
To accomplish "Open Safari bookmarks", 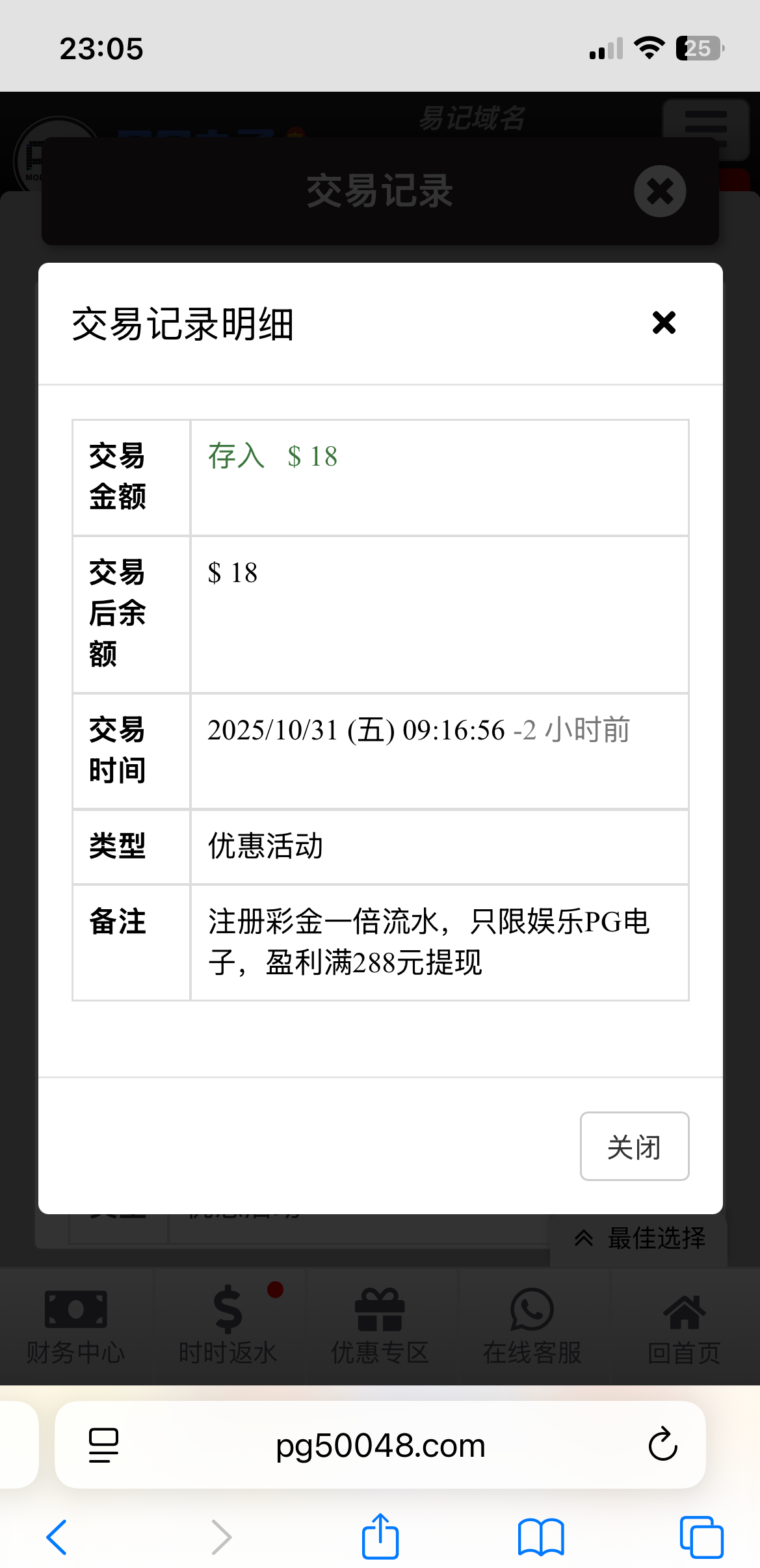I will point(541,1537).
